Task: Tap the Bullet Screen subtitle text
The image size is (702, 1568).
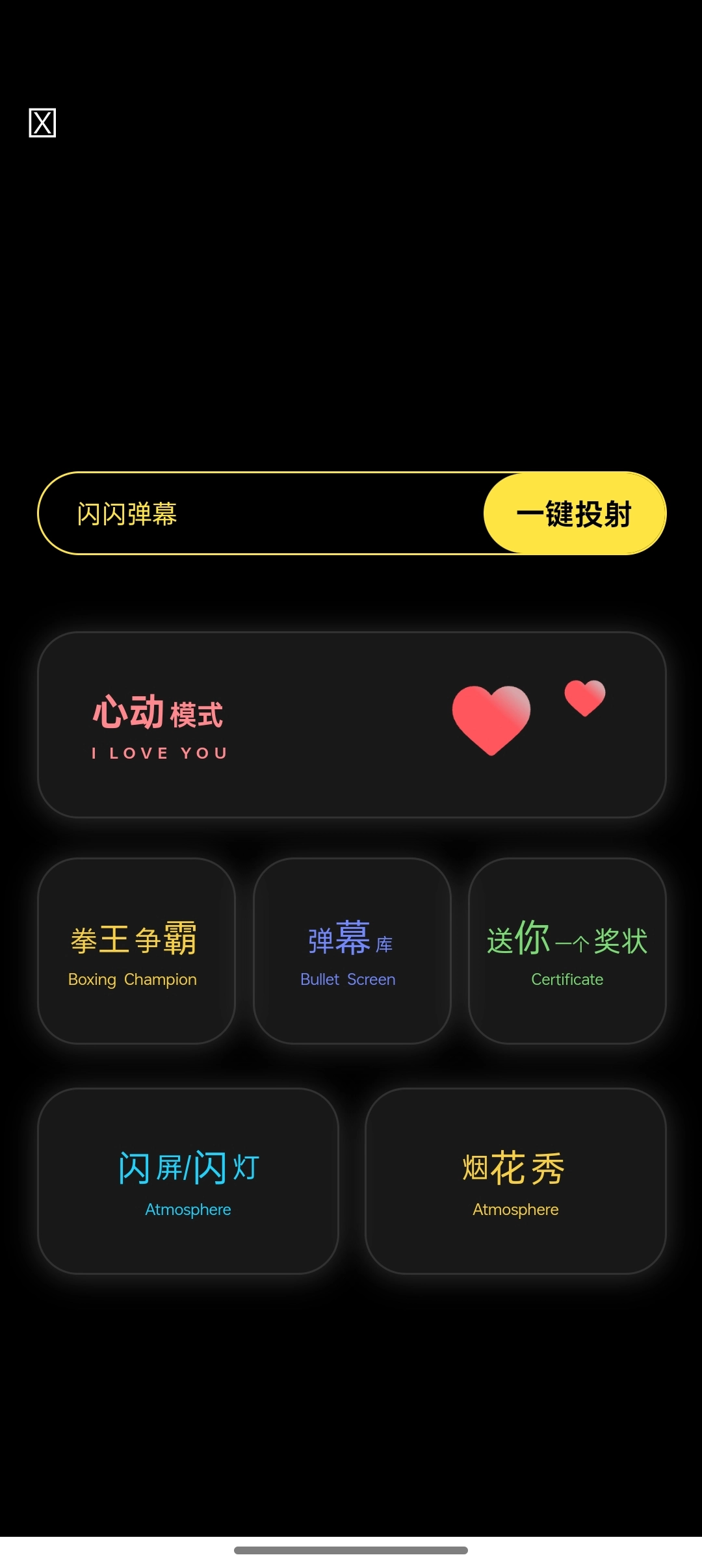Action: (x=349, y=979)
